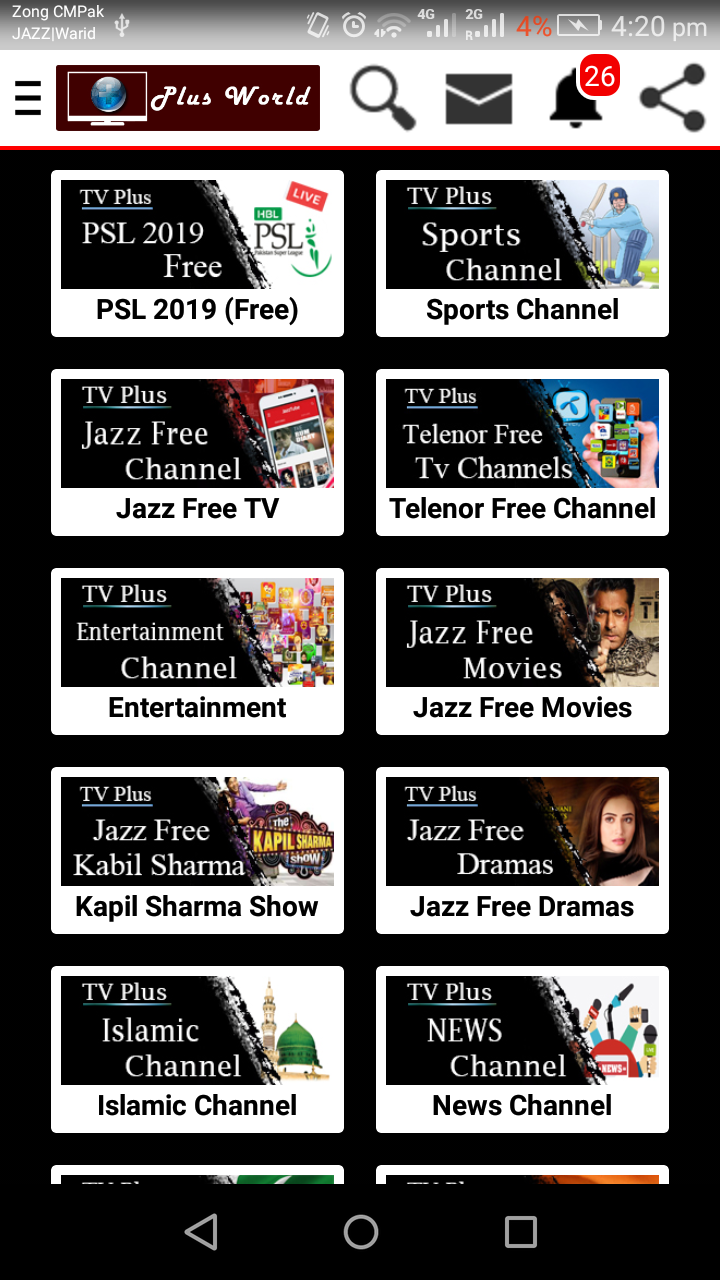Viewport: 720px width, 1280px height.
Task: Open Telenor Free Channel card
Action: coord(522,452)
